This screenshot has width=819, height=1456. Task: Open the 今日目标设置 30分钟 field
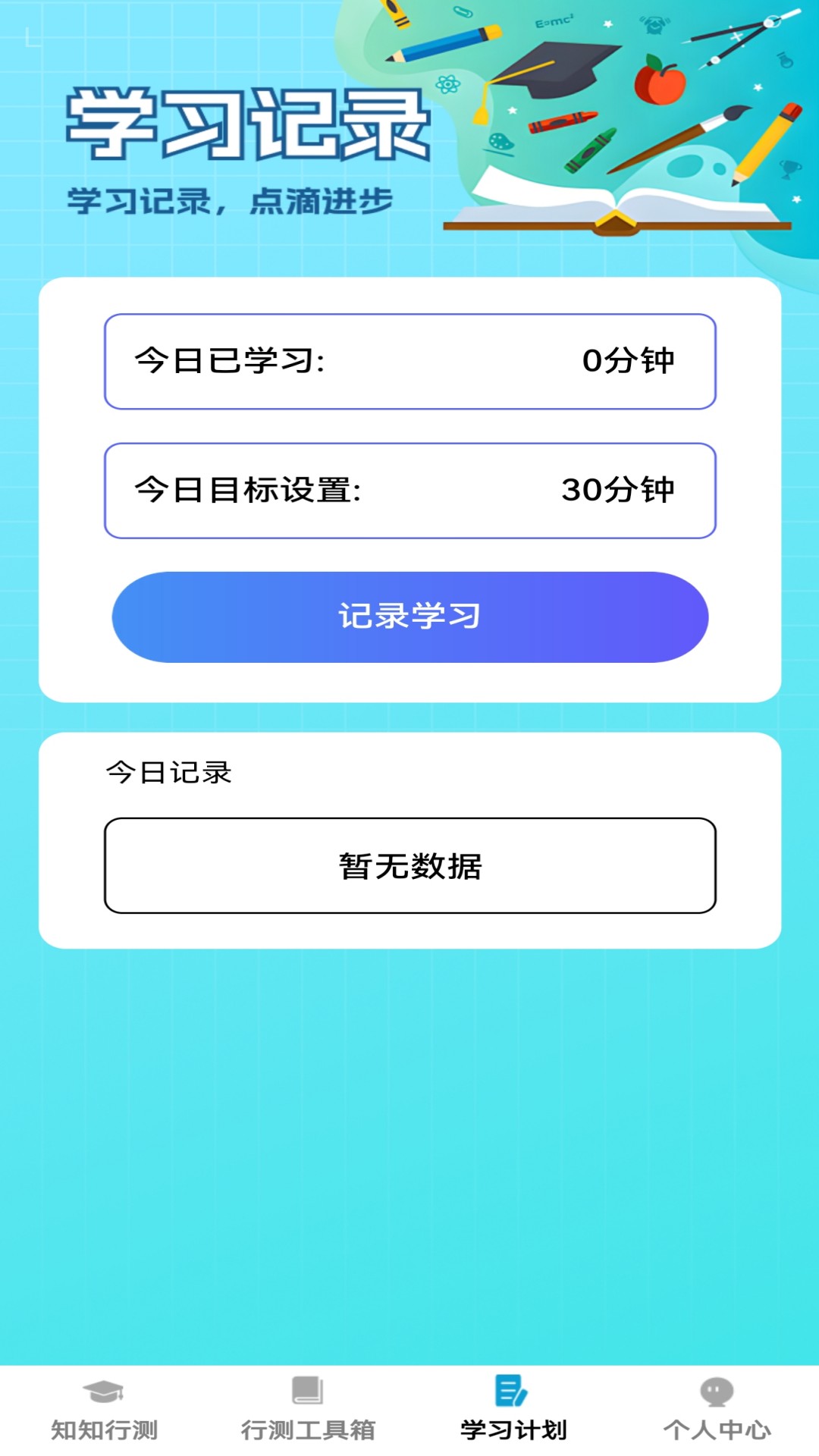[409, 489]
